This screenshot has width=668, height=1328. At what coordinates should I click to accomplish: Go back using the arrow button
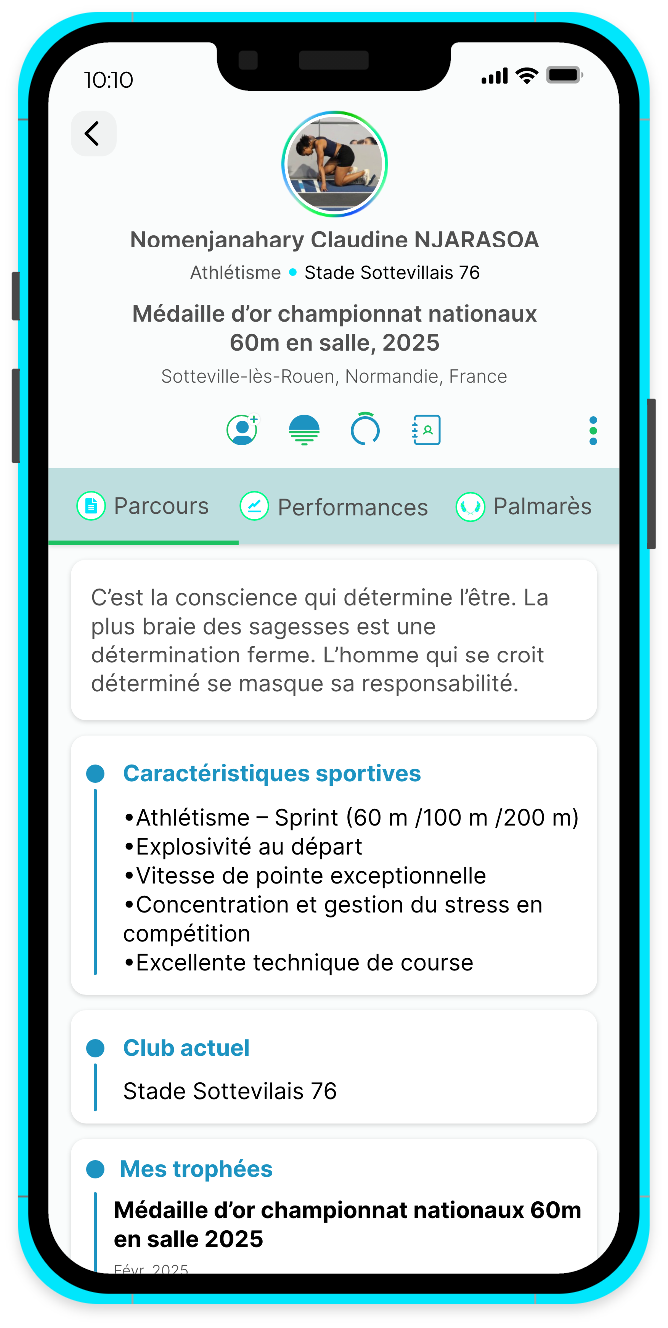pyautogui.click(x=93, y=134)
